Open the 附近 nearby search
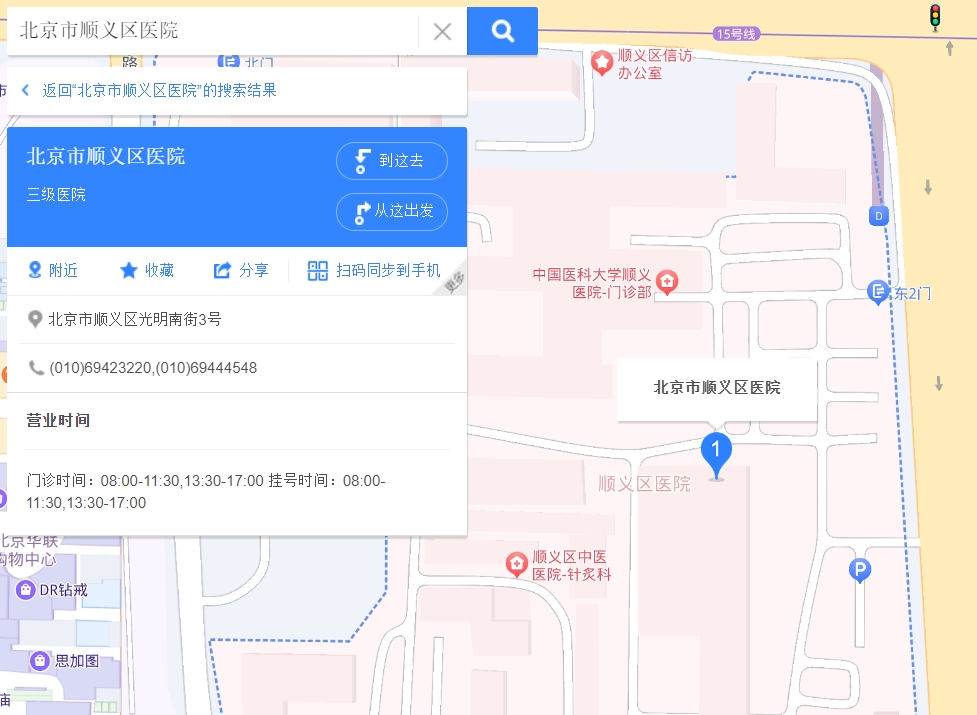The height and width of the screenshot is (715, 977). pos(53,270)
